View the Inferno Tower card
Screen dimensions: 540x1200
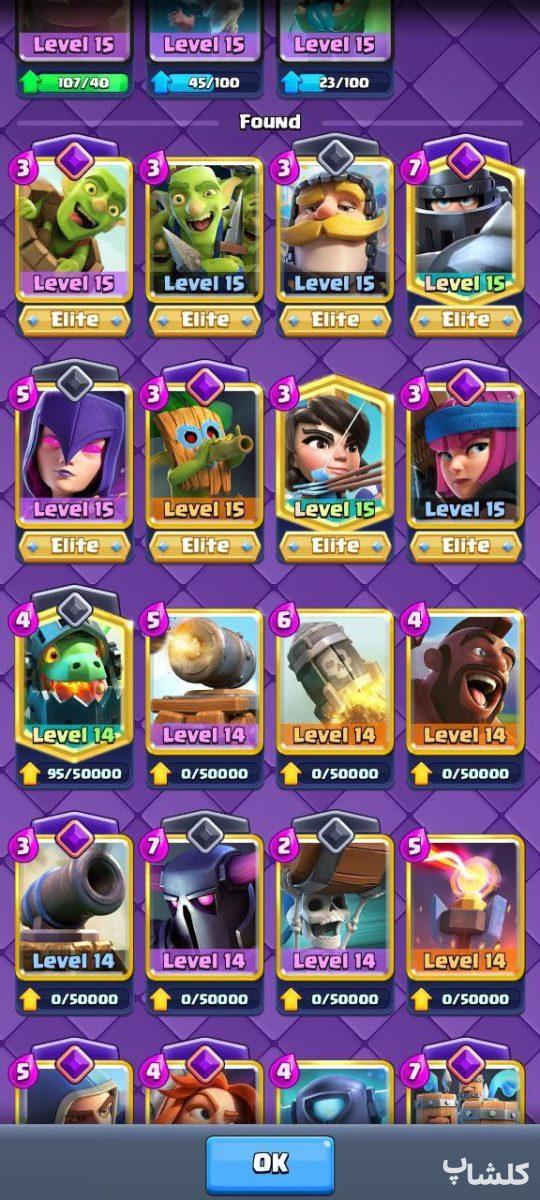465,907
